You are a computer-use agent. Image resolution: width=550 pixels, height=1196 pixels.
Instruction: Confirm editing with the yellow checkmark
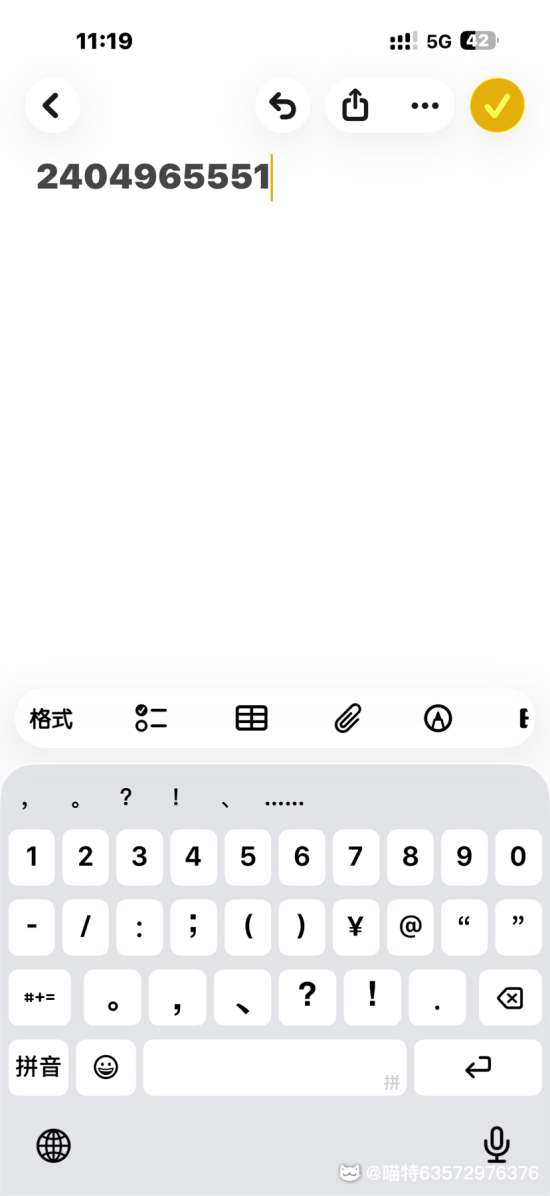tap(497, 105)
